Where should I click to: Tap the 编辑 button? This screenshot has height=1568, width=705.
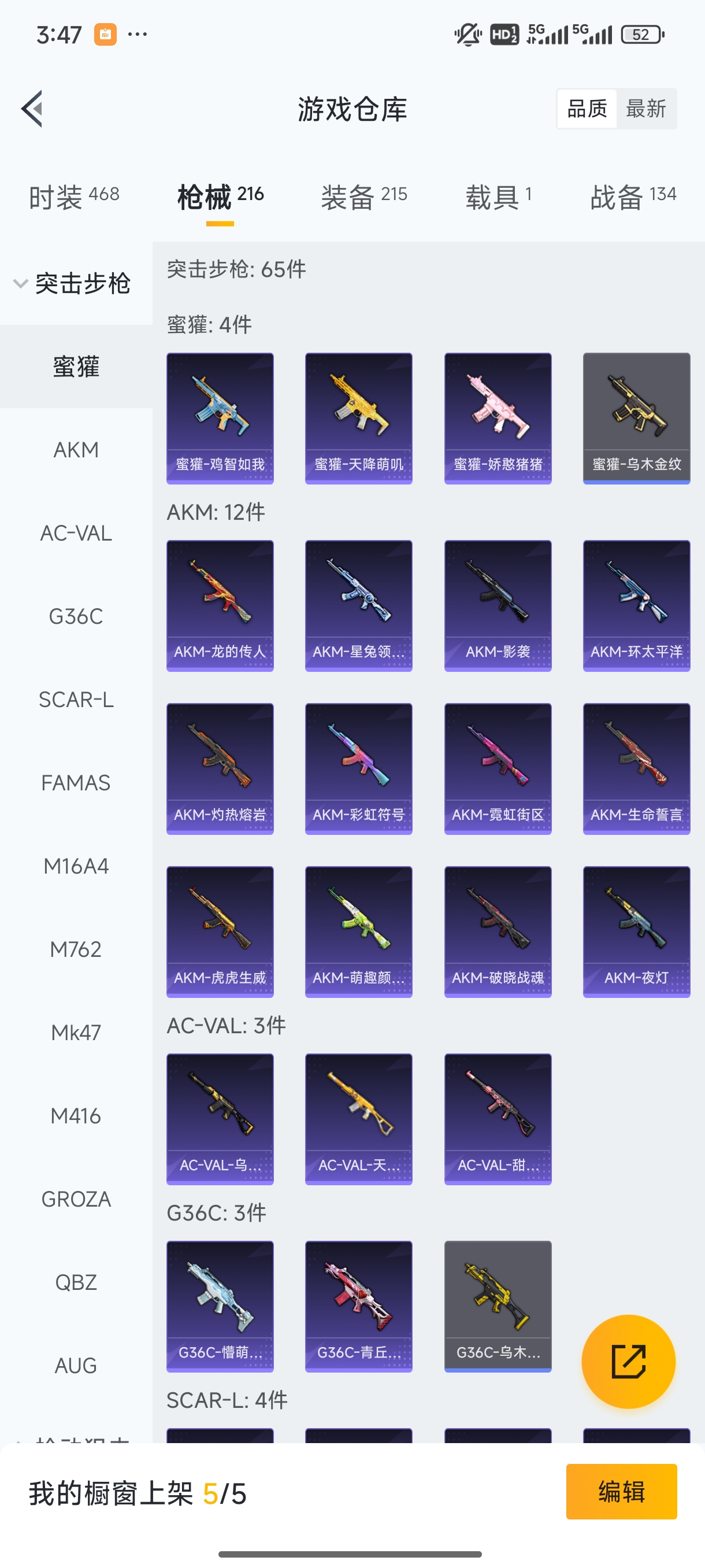[621, 1492]
